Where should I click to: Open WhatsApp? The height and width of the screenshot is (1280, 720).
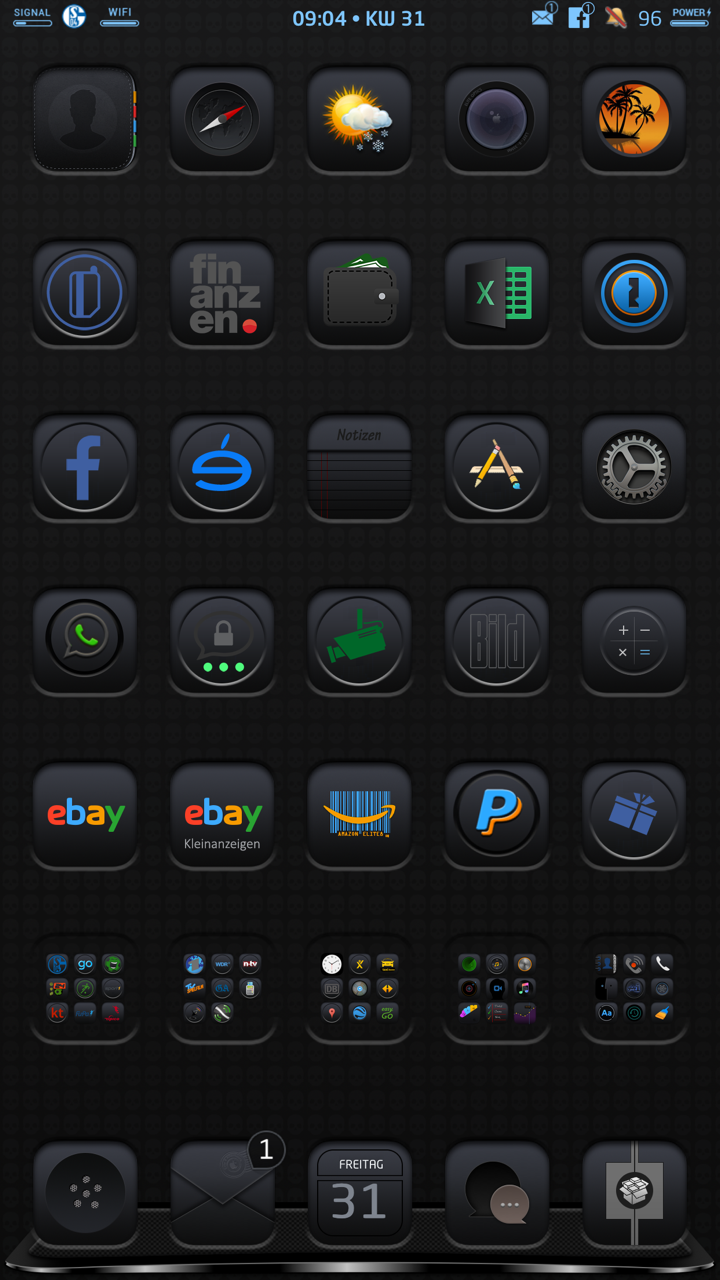coord(85,640)
